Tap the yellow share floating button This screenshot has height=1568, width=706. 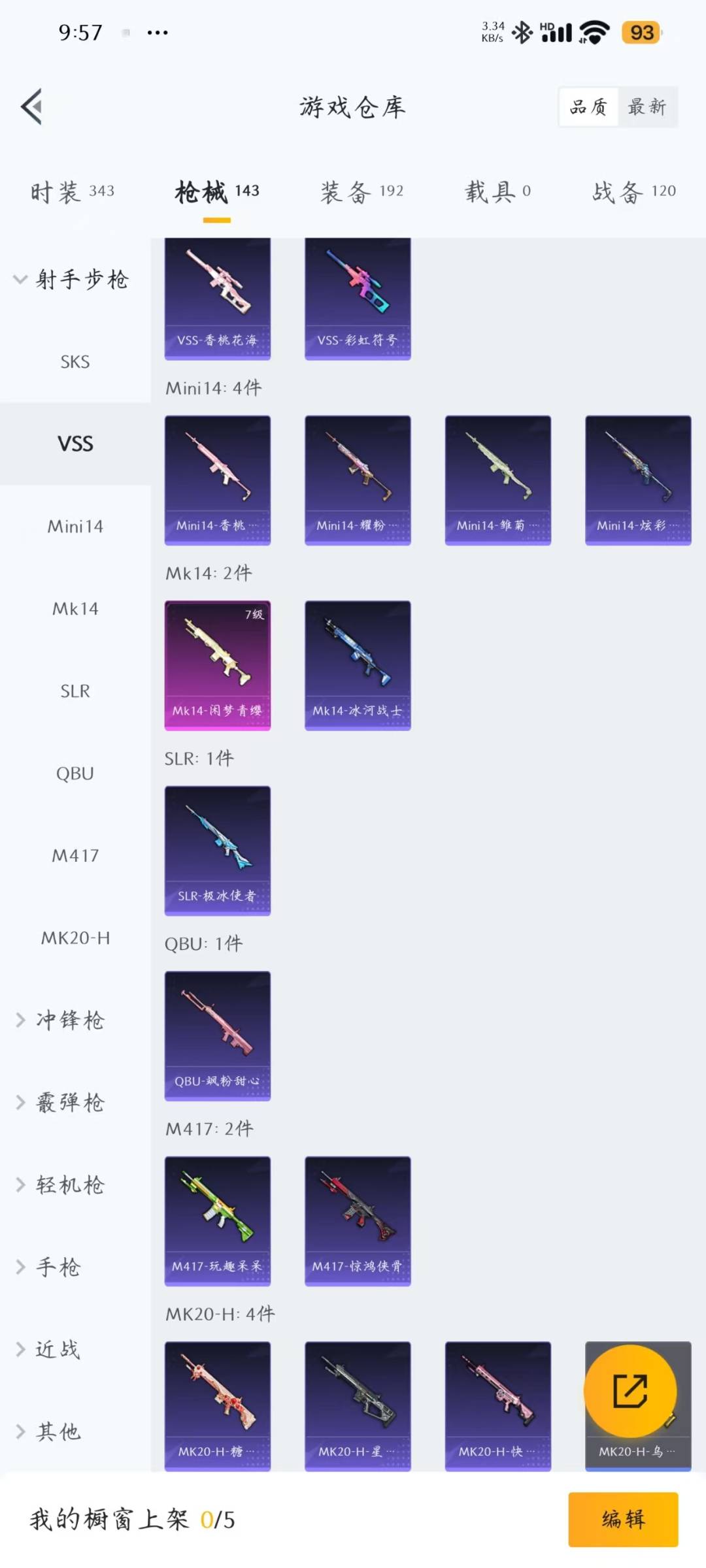click(630, 1390)
